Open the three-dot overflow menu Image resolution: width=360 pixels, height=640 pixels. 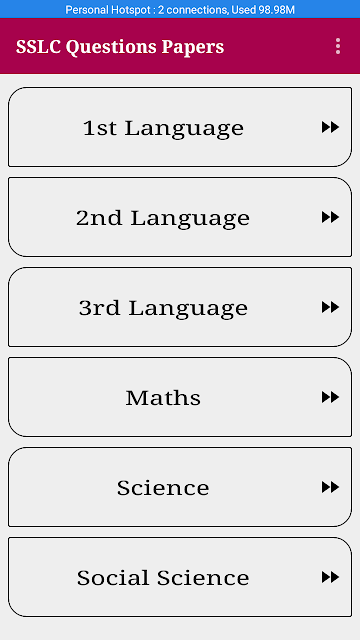(338, 47)
